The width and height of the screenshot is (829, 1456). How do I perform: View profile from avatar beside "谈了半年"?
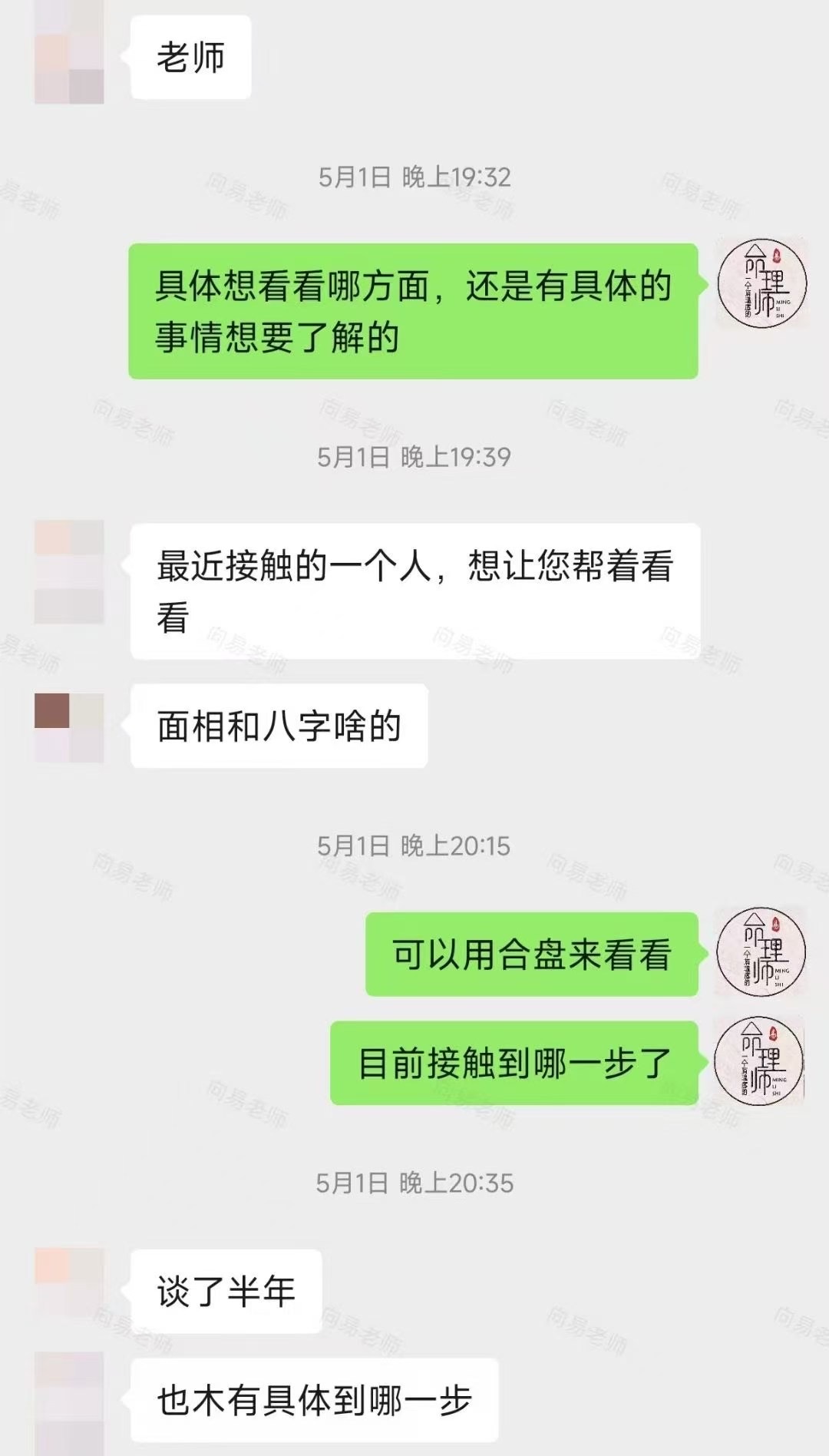tap(69, 1284)
